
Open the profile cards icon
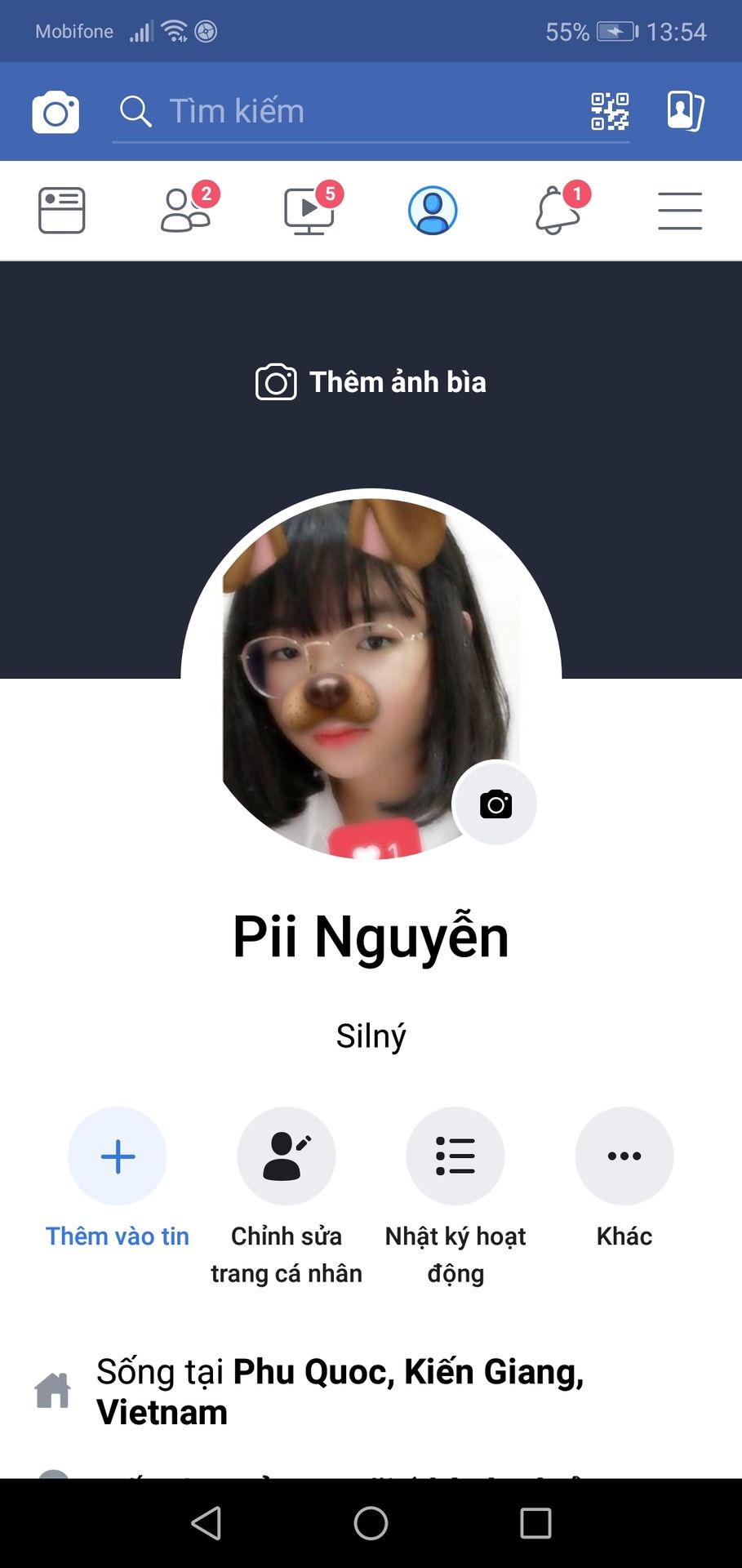pos(684,111)
